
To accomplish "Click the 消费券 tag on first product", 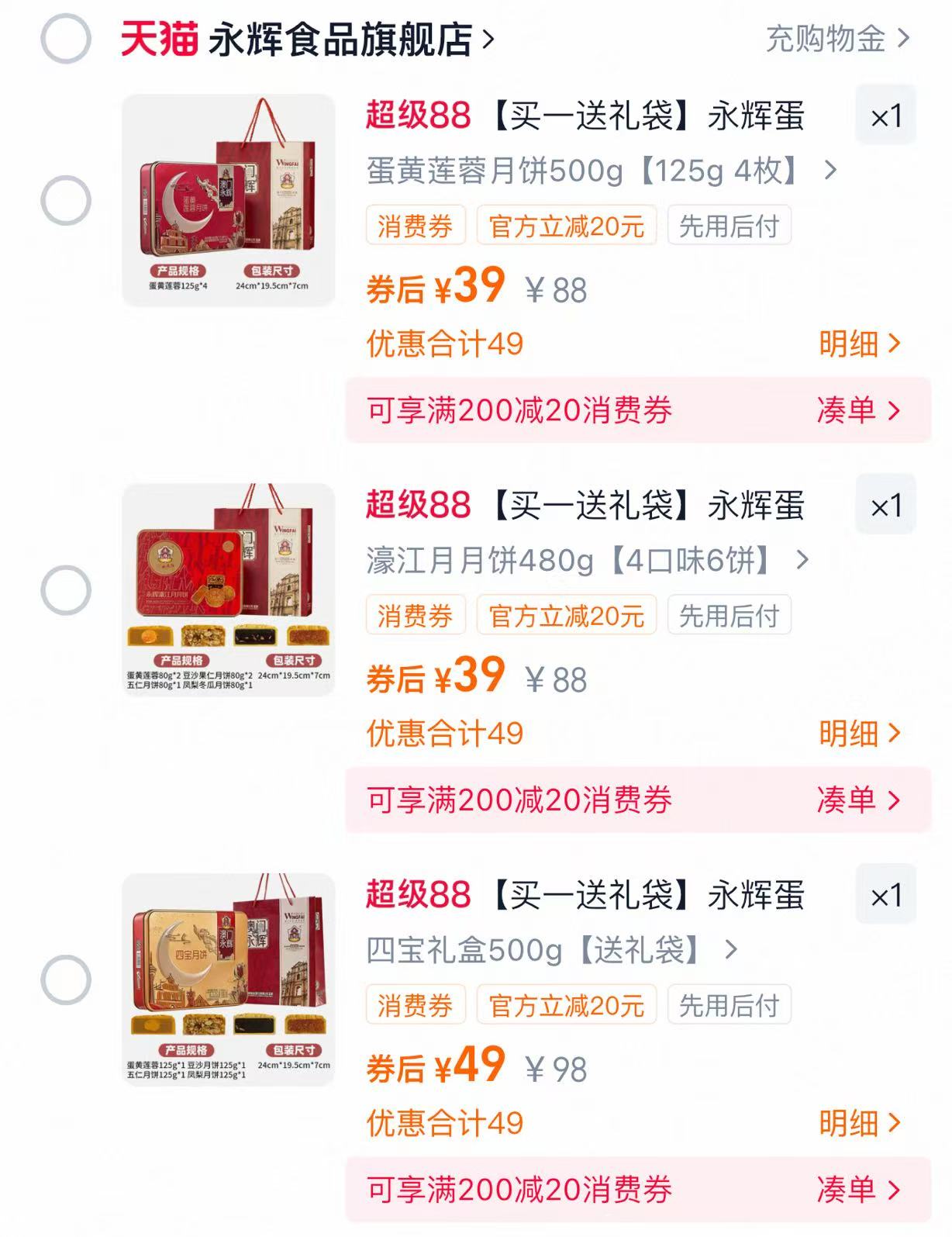I will click(x=415, y=225).
